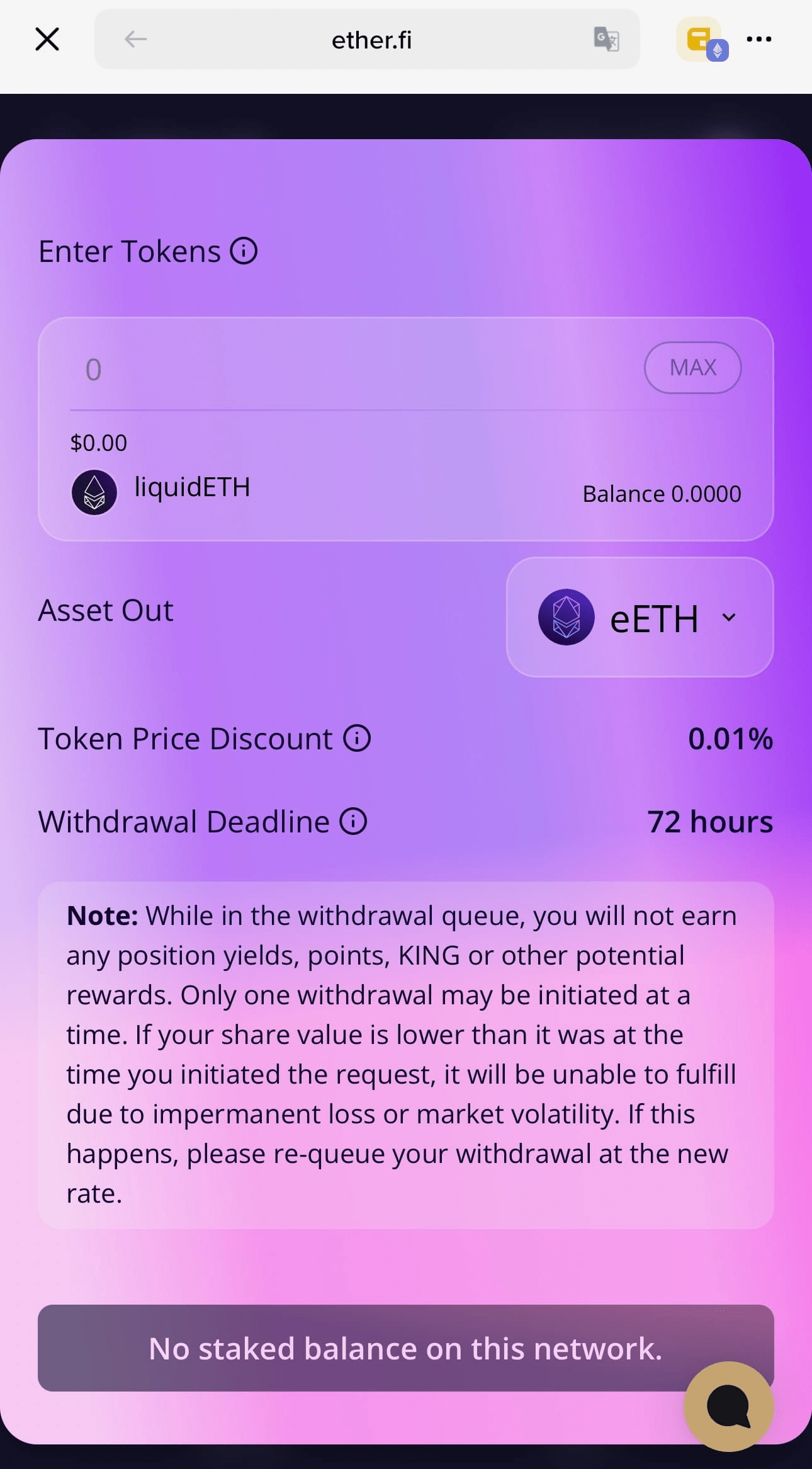
Task: Open the browser overflow menu
Action: pyautogui.click(x=759, y=39)
